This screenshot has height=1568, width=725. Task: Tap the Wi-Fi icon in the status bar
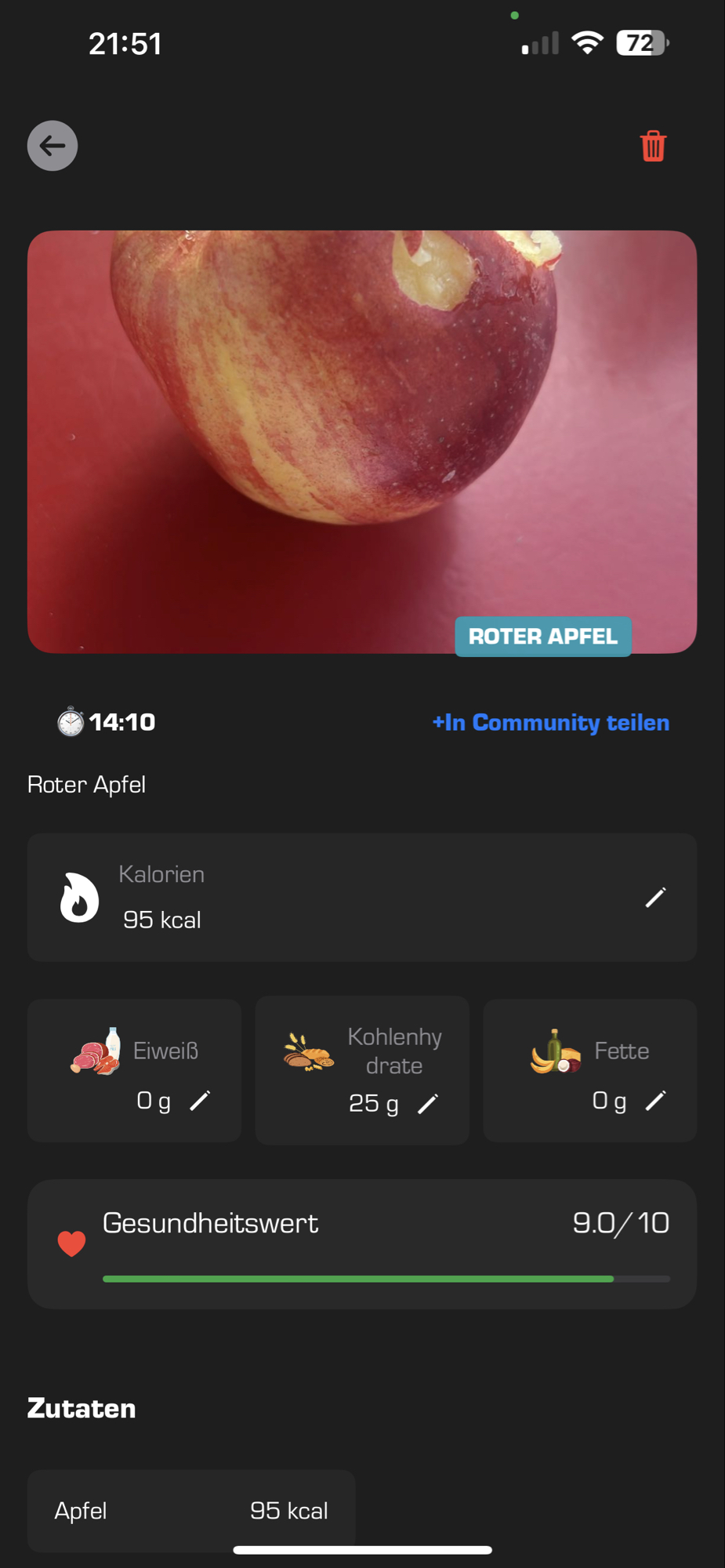[x=586, y=43]
